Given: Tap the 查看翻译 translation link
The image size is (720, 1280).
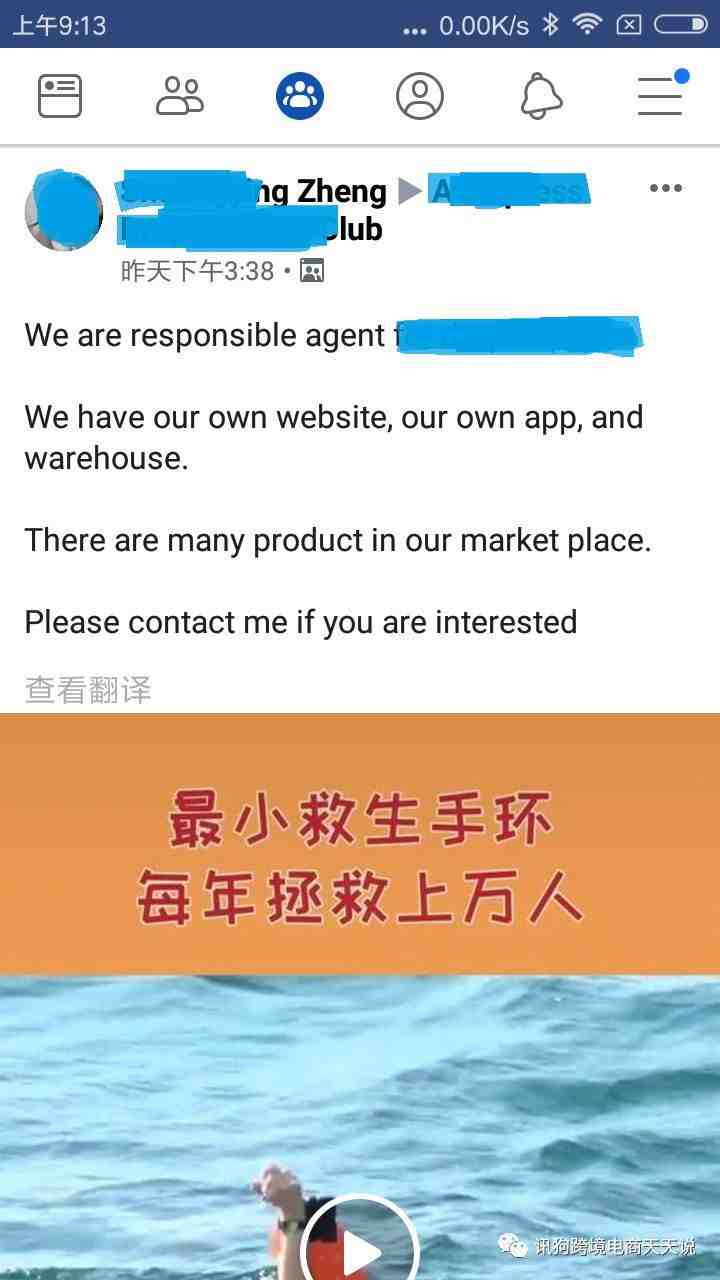Looking at the screenshot, I should pos(88,689).
